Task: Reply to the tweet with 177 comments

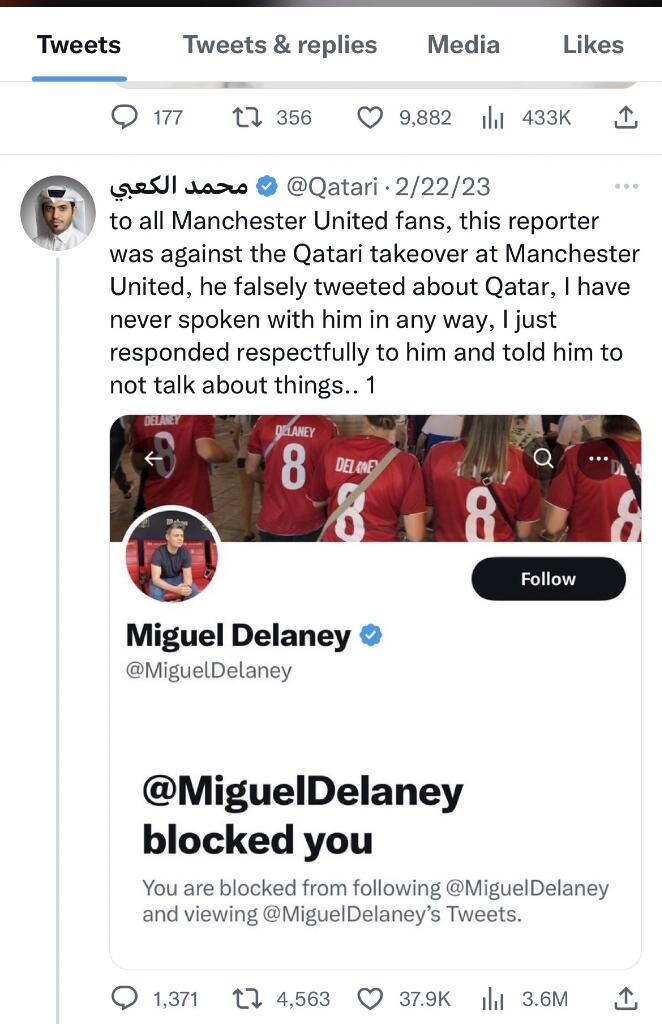Action: click(124, 118)
